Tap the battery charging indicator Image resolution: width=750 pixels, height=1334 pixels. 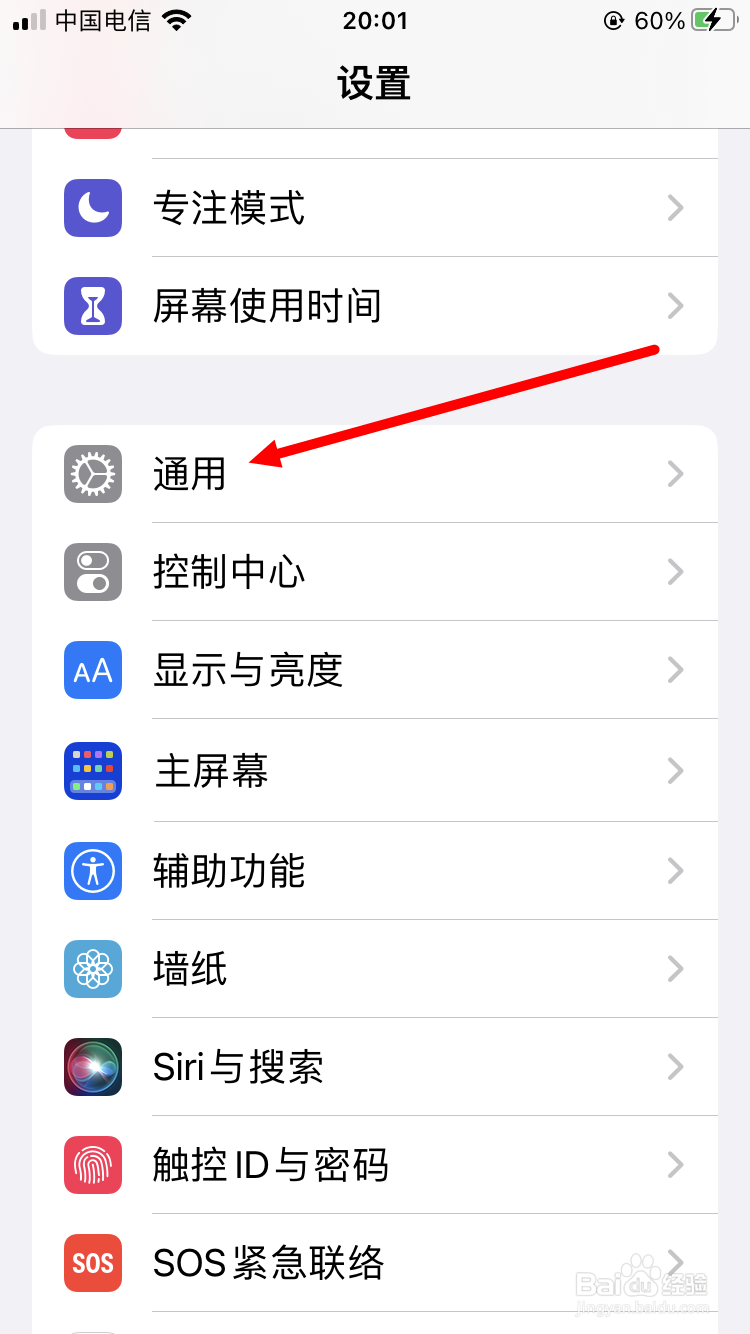[712, 18]
